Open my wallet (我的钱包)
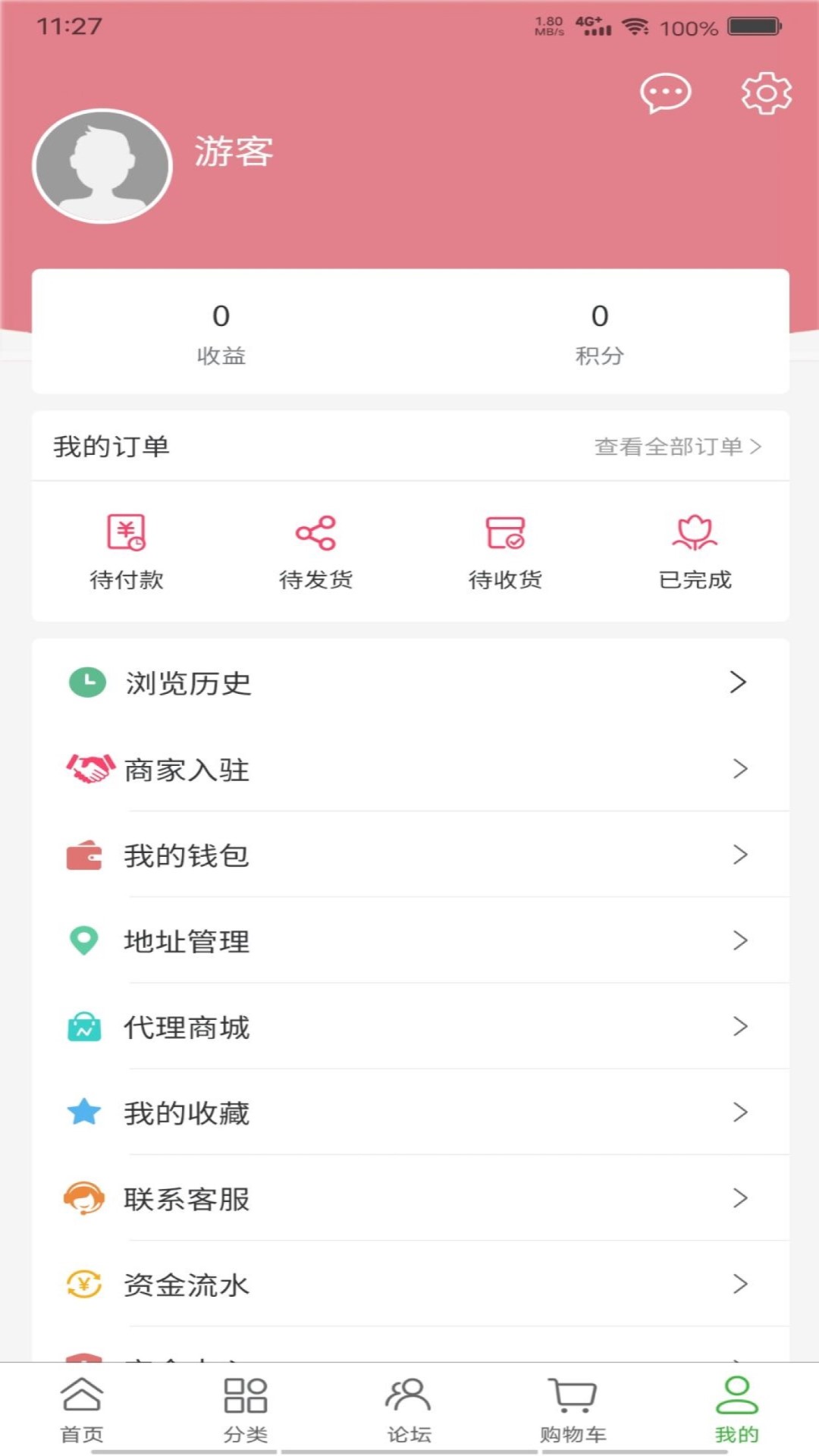The height and width of the screenshot is (1456, 819). pyautogui.click(x=409, y=855)
